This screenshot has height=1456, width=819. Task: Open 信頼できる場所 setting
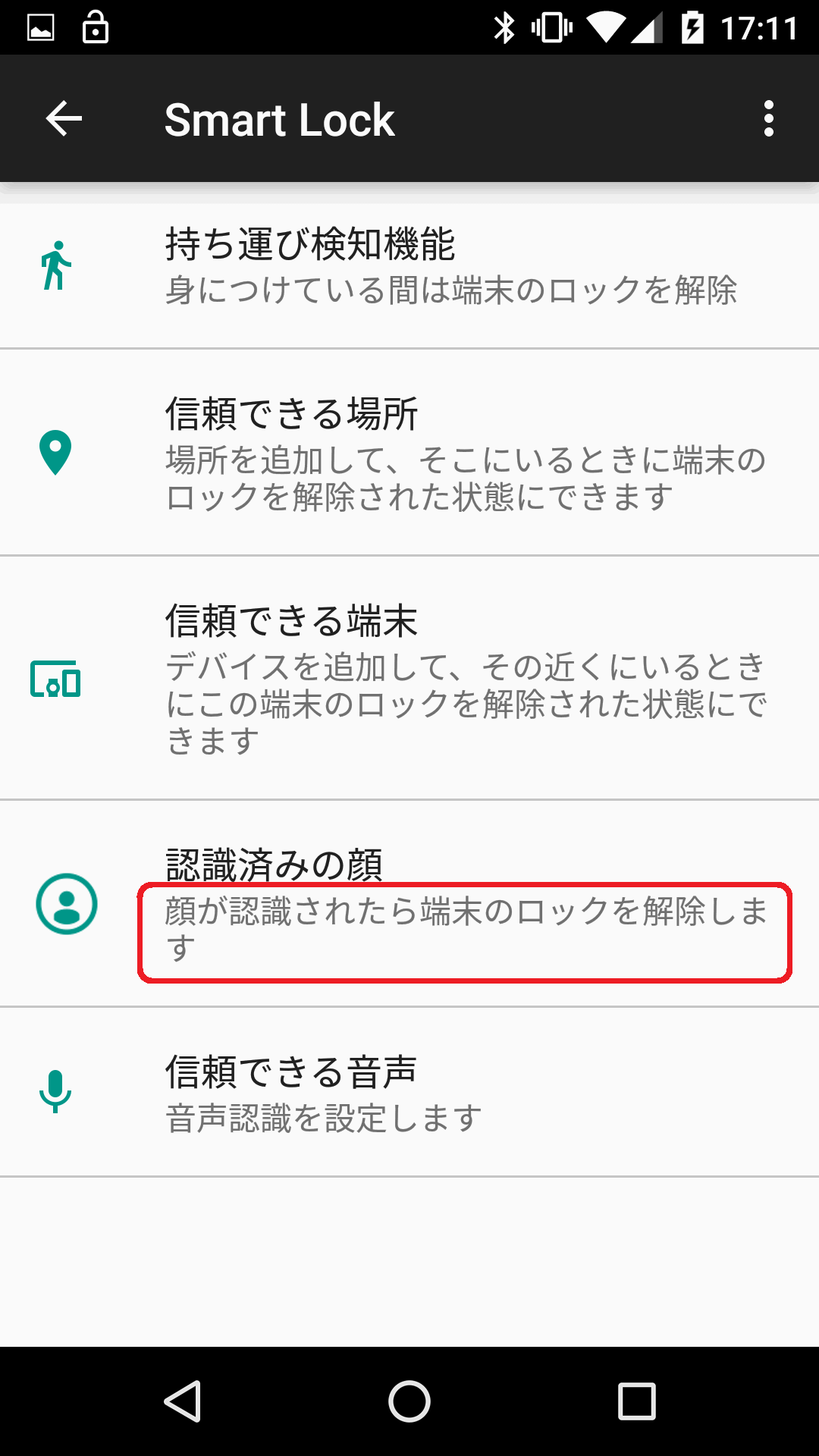coord(409,453)
